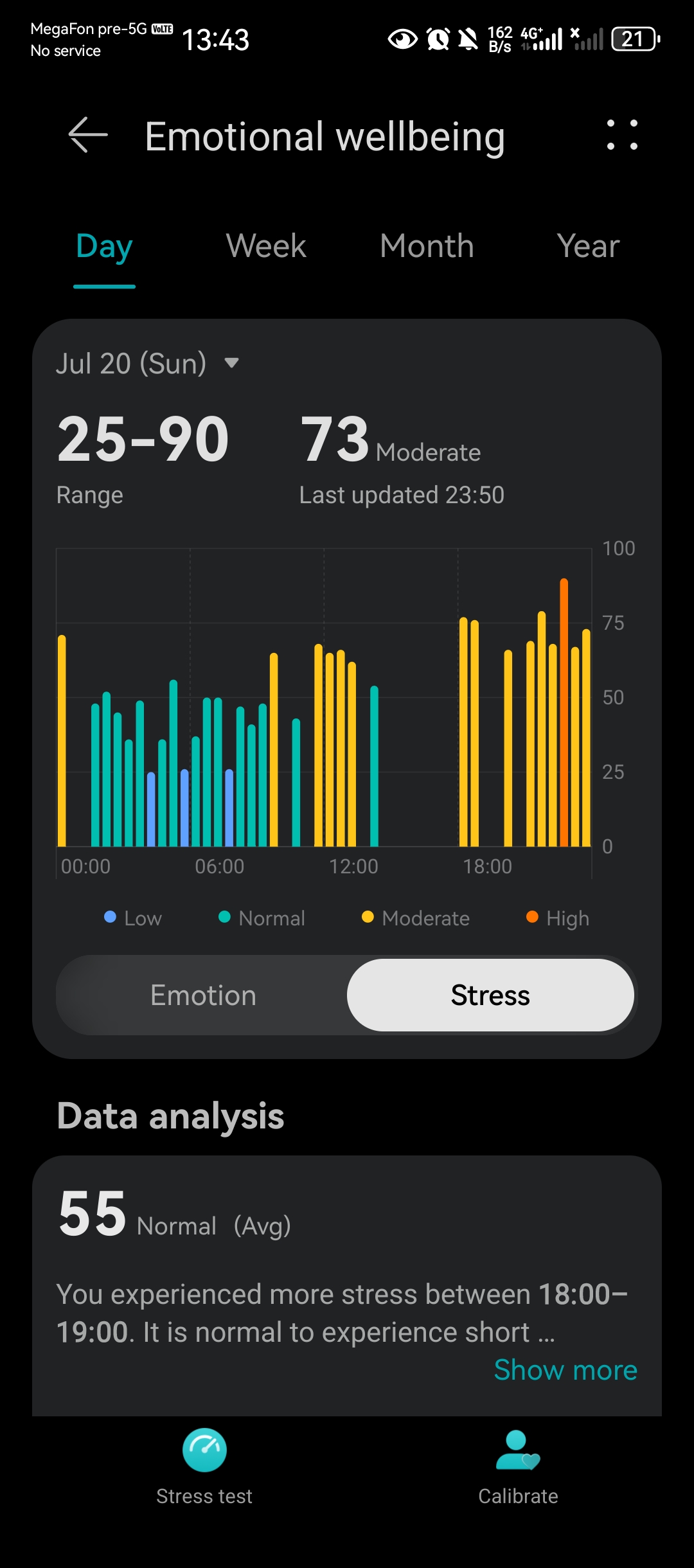
Task: Switch to the Emotion view
Action: click(203, 995)
